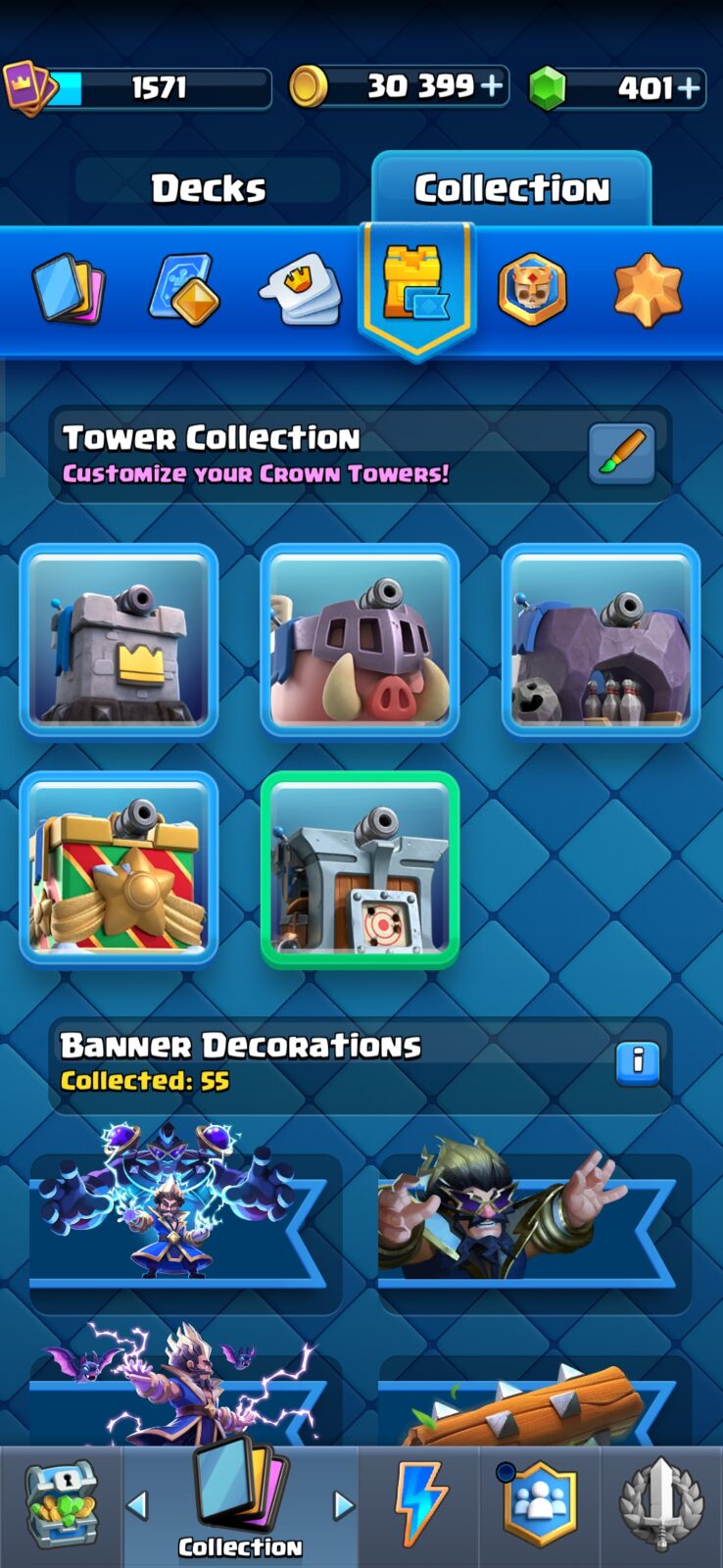Open the orange star sub-tab
This screenshot has width=723, height=1568.
[648, 289]
